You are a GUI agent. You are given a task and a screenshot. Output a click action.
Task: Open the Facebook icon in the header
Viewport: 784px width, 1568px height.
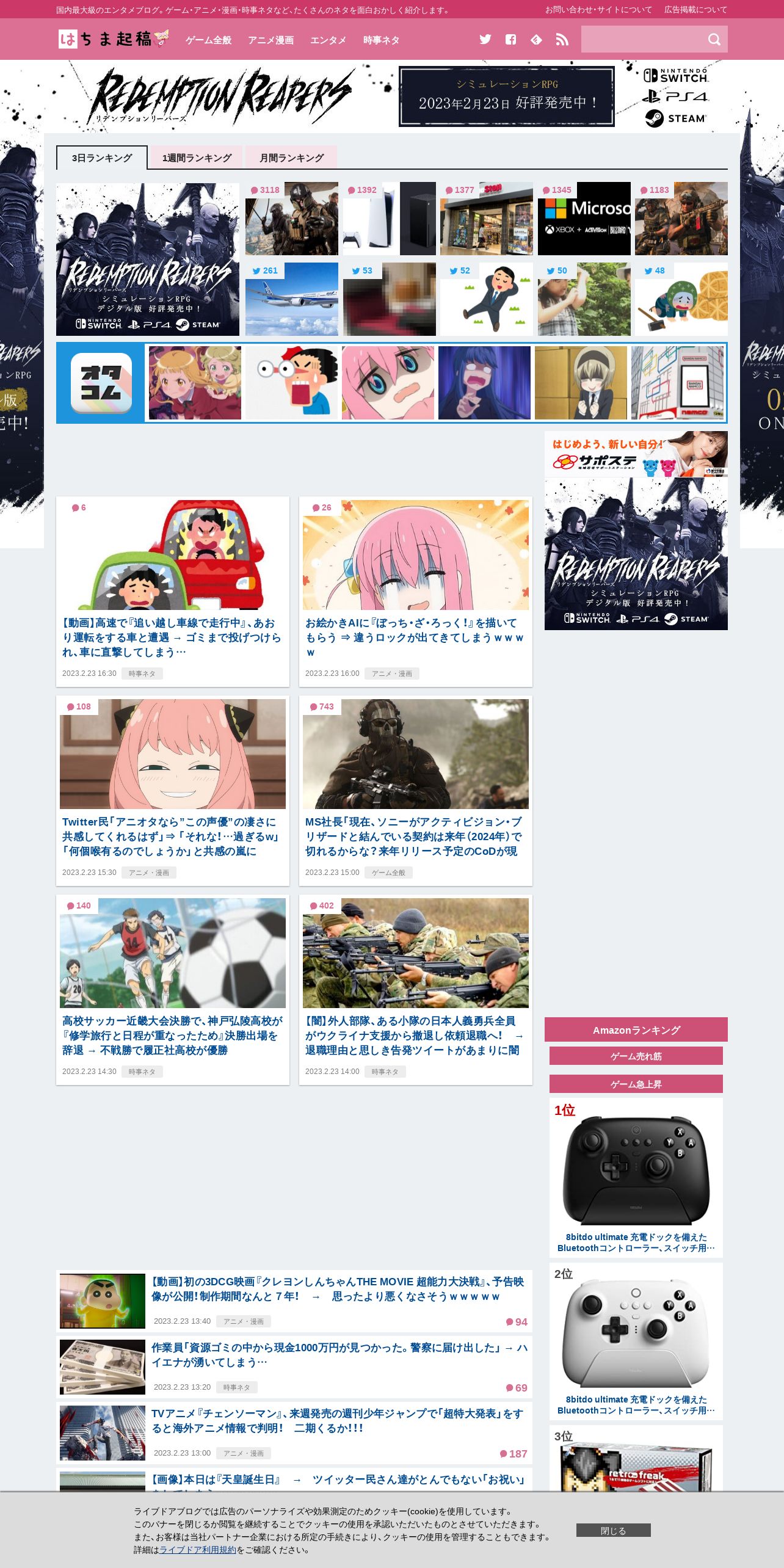click(x=511, y=40)
